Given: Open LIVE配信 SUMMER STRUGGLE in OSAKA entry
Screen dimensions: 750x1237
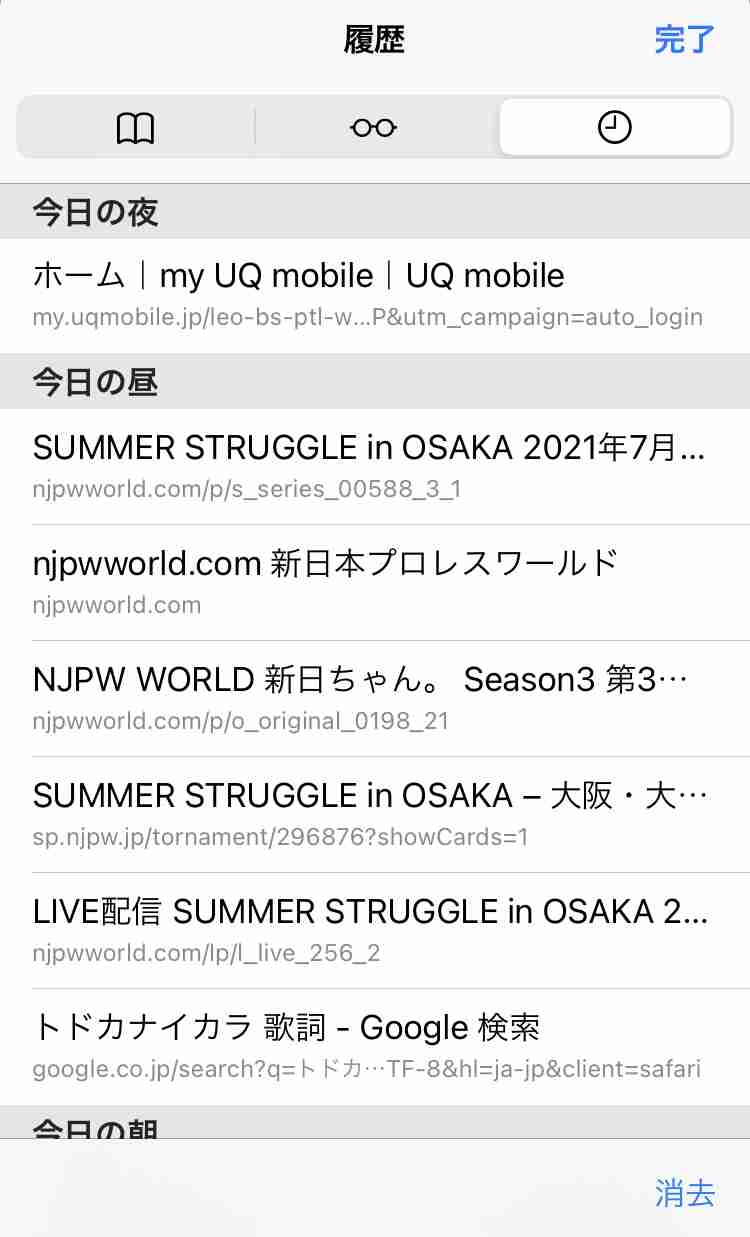Looking at the screenshot, I should pos(370,930).
